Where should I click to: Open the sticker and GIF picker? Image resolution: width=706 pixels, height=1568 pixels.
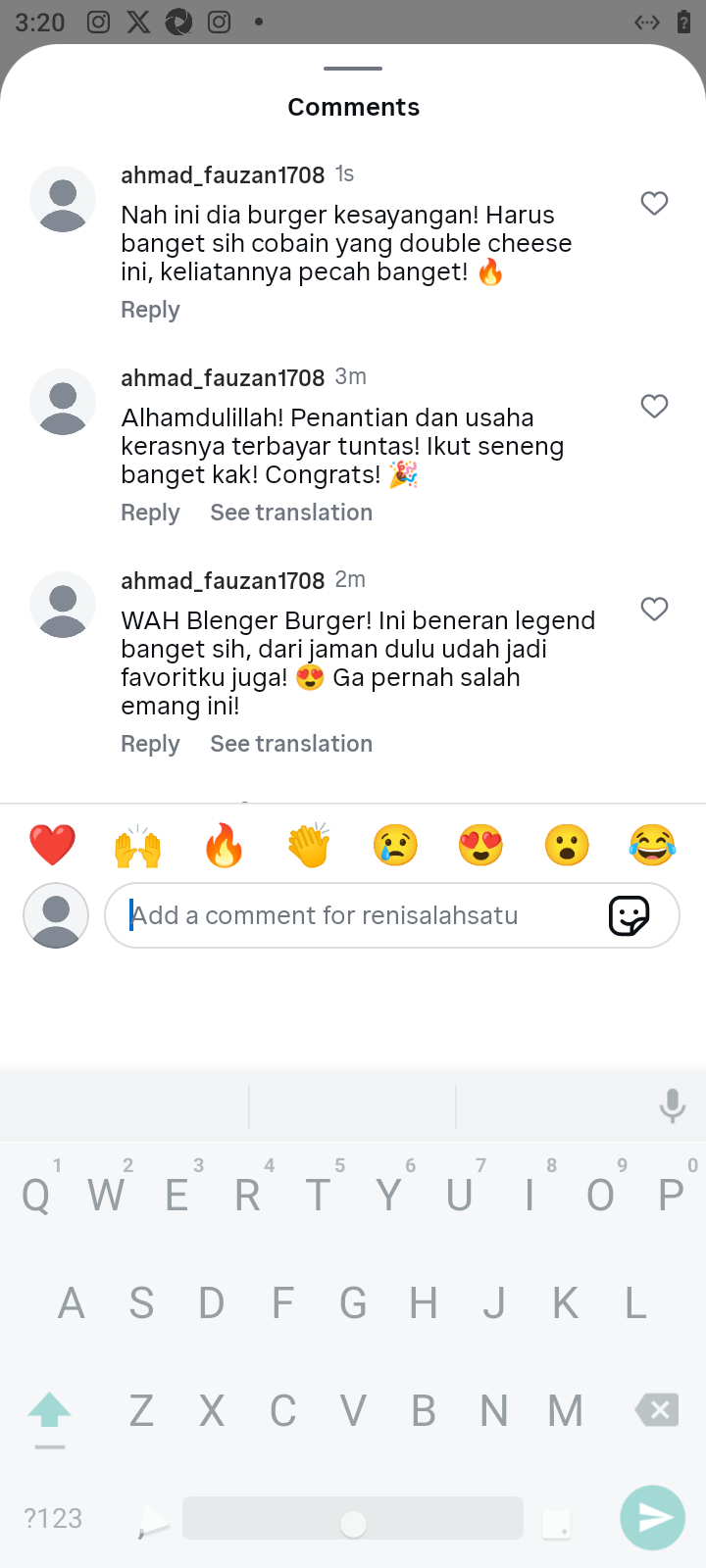pos(629,915)
